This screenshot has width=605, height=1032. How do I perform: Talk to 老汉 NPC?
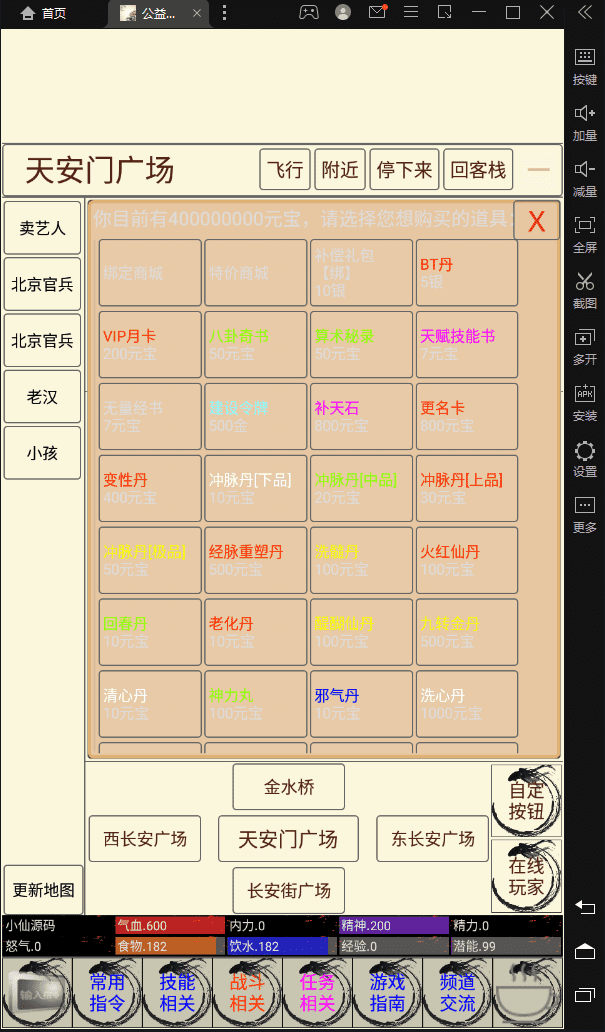pyautogui.click(x=42, y=397)
